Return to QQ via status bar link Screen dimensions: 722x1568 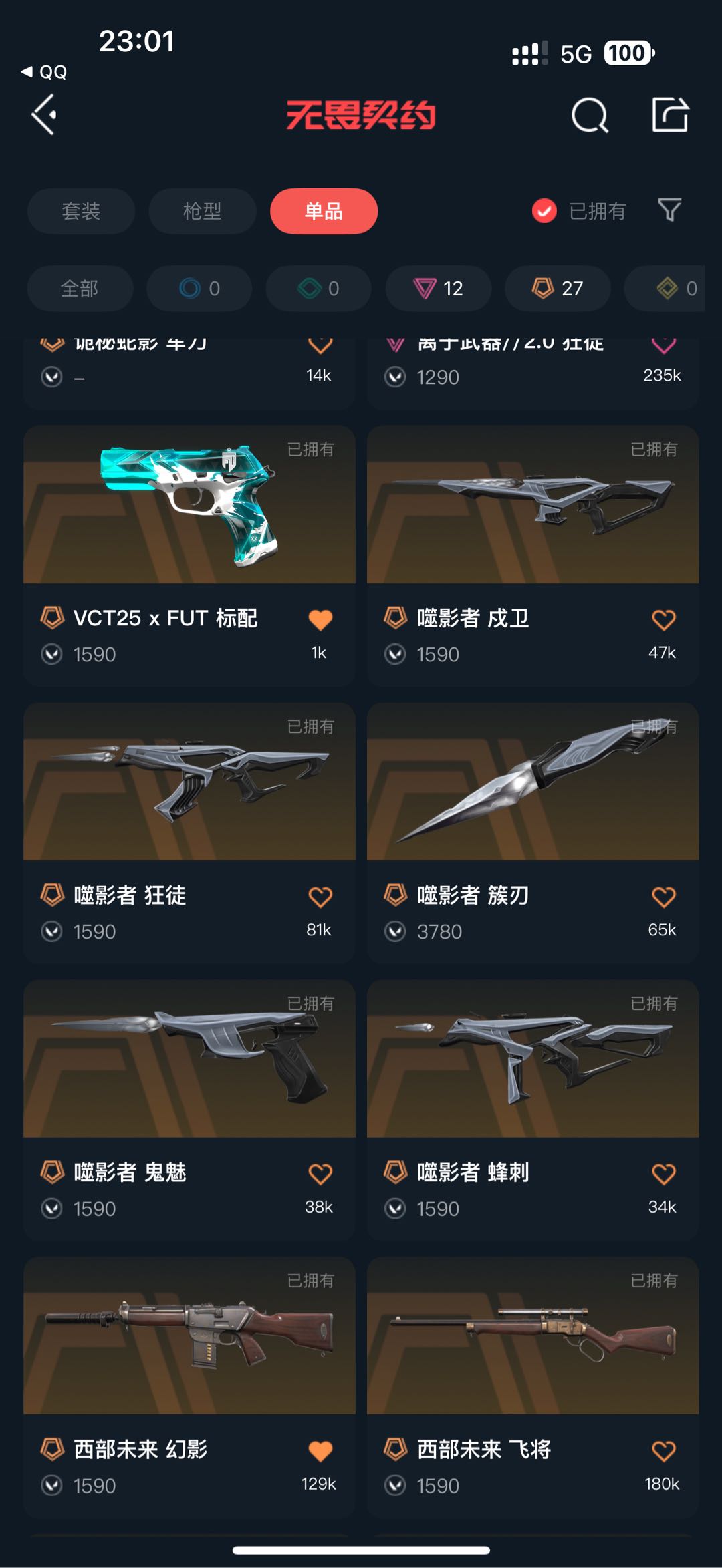(x=45, y=72)
